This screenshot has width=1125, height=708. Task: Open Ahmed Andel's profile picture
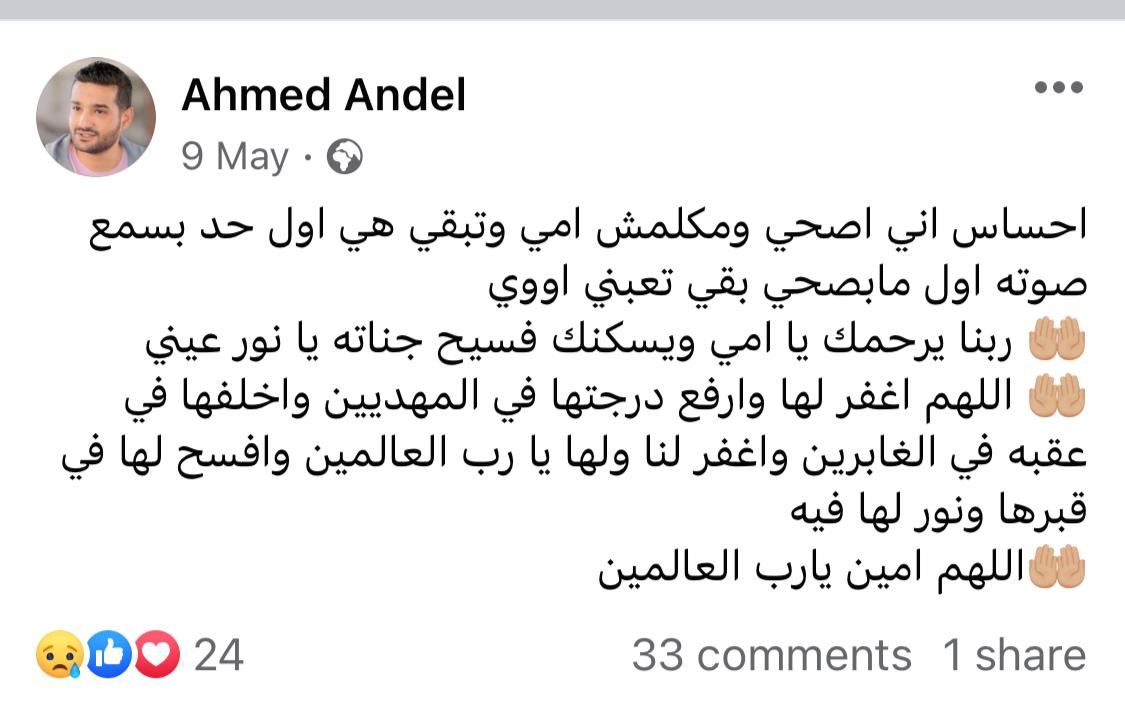pyautogui.click(x=96, y=117)
